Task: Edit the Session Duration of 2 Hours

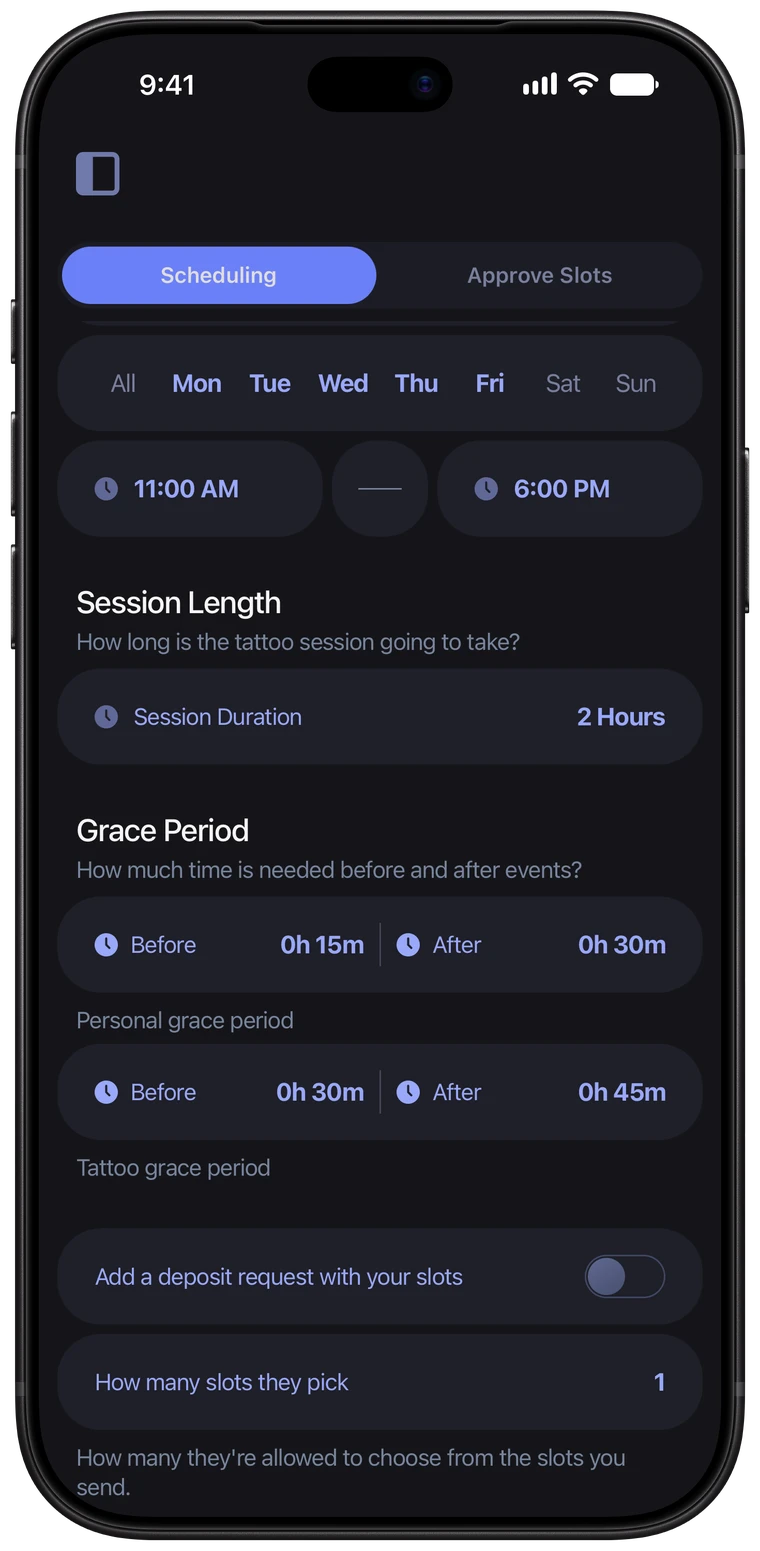Action: 380,717
